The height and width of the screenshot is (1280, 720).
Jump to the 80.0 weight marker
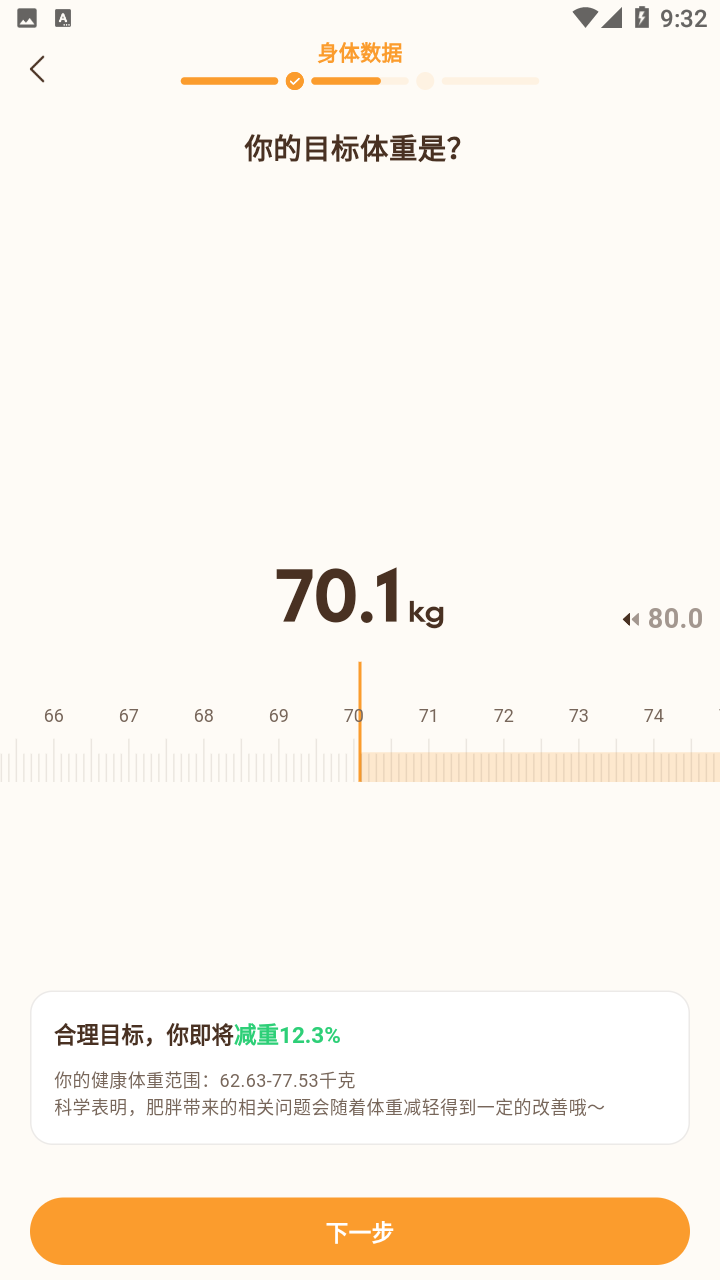click(x=663, y=618)
